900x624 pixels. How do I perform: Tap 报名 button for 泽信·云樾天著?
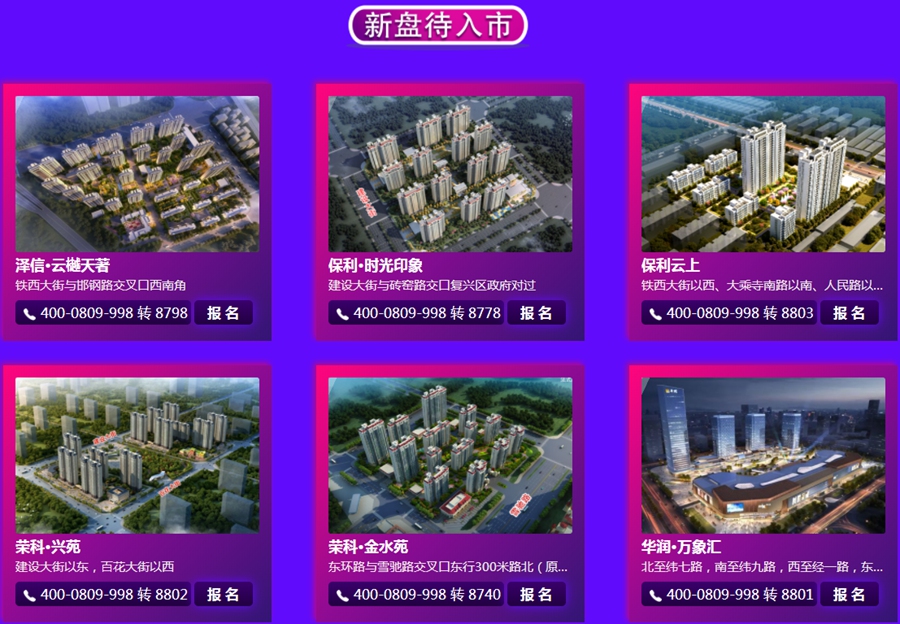[223, 313]
